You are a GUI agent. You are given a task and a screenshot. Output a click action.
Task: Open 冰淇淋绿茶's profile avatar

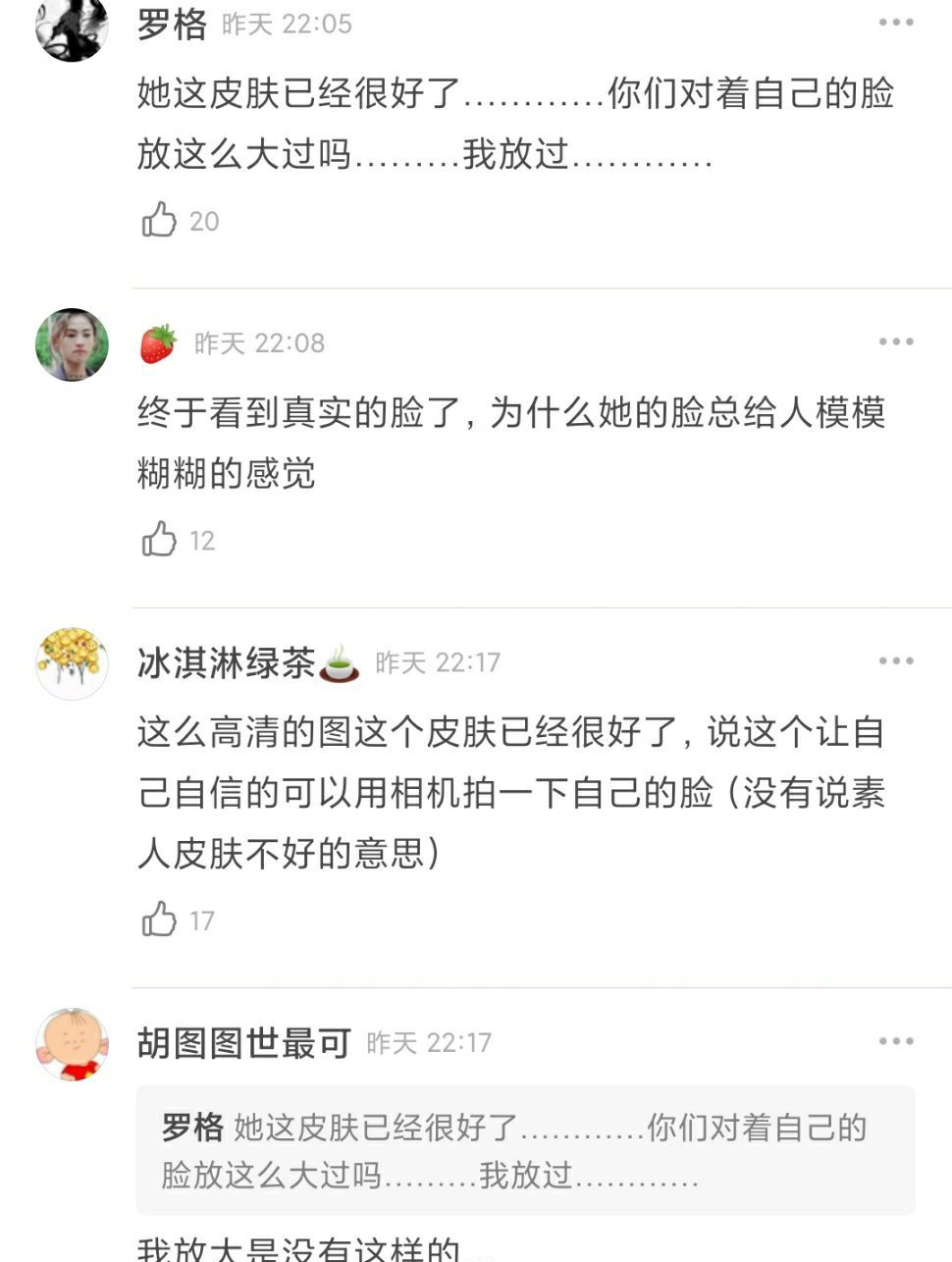point(72,663)
